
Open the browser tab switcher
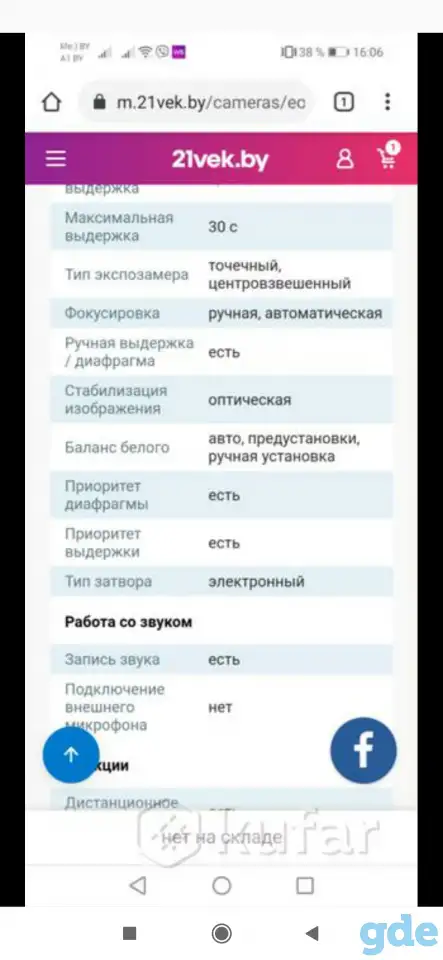pos(344,102)
